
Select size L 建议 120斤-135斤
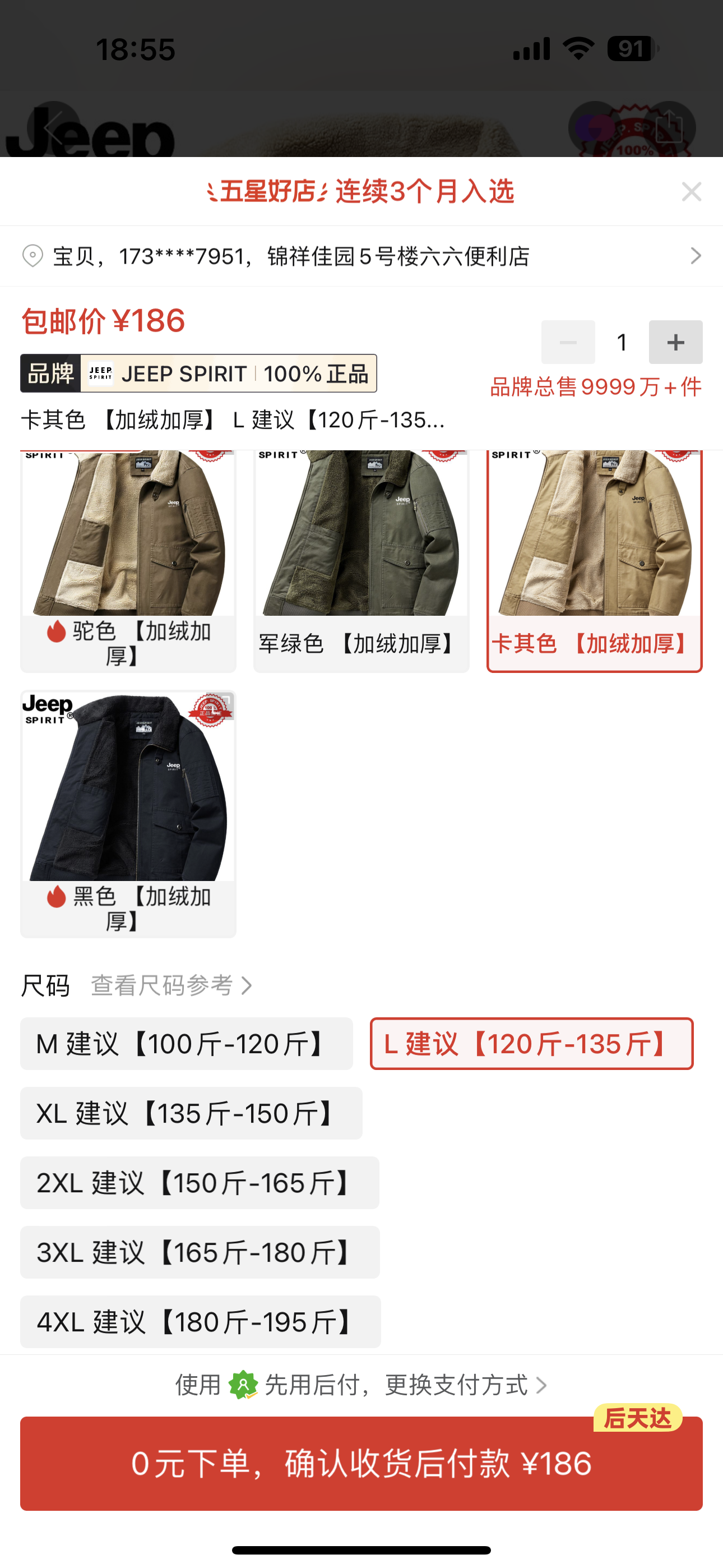531,1043
